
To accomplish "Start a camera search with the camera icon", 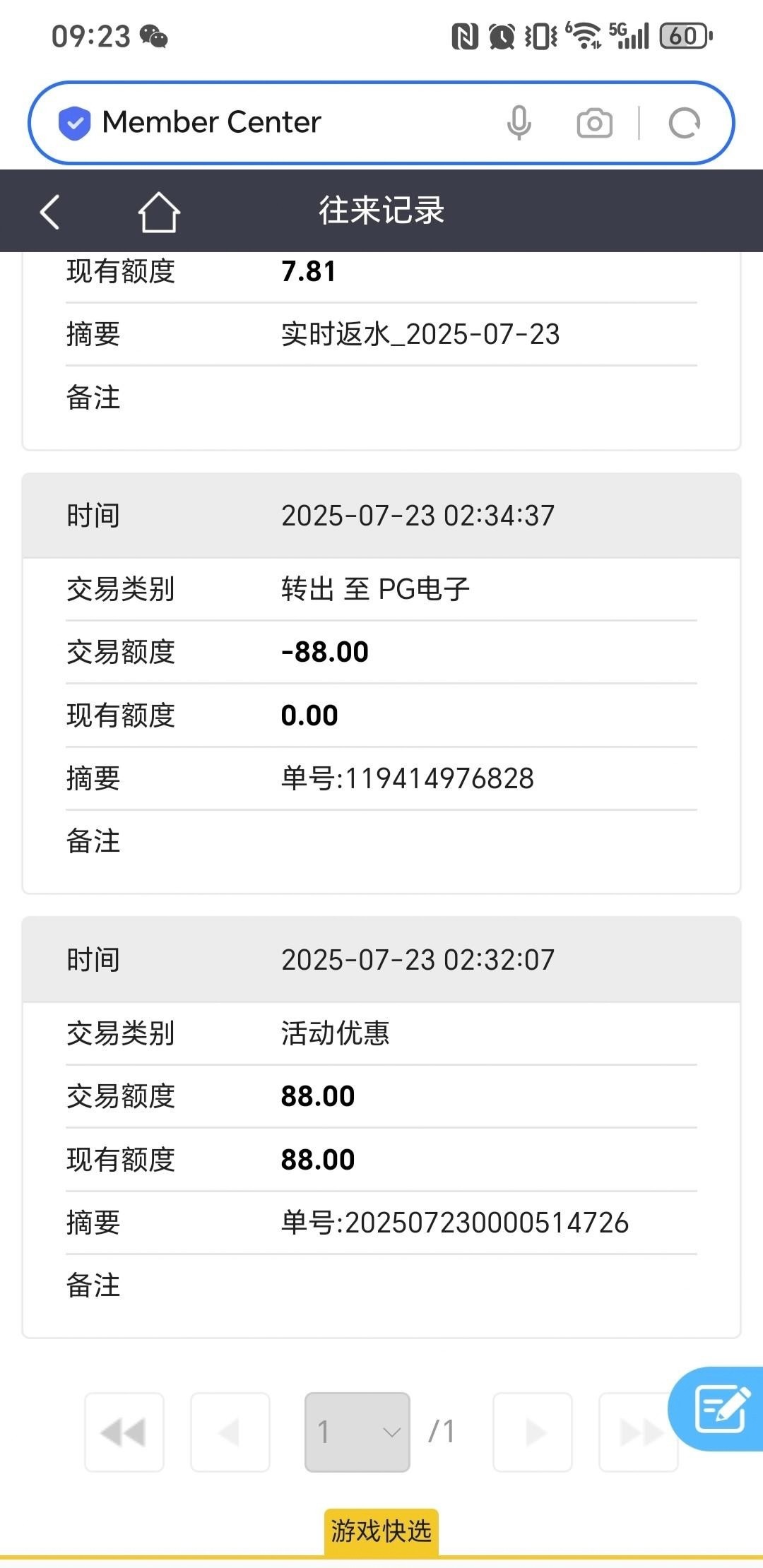I will (x=593, y=121).
